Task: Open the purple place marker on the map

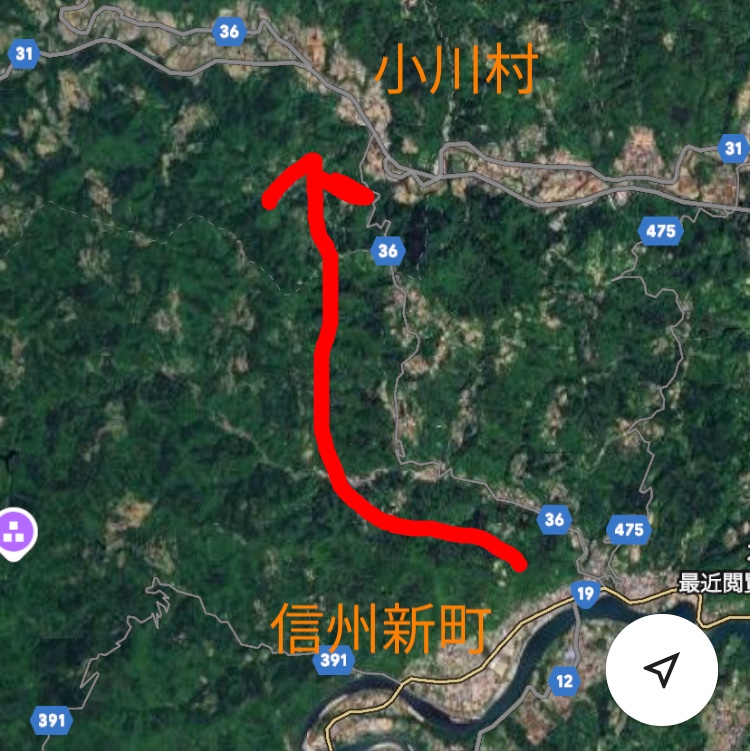Action: tap(14, 531)
